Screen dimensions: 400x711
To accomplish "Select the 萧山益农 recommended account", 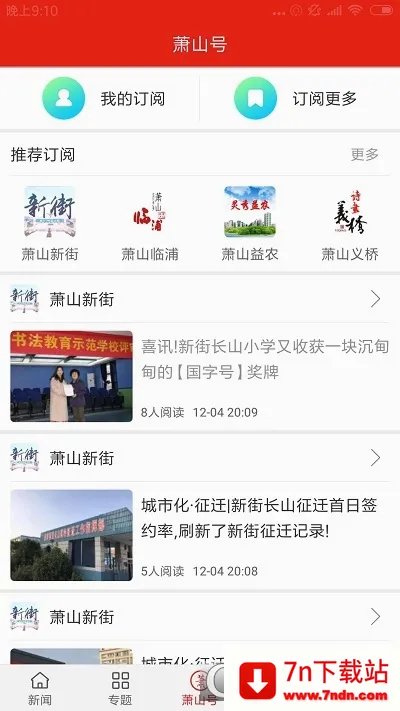I will pos(249,224).
